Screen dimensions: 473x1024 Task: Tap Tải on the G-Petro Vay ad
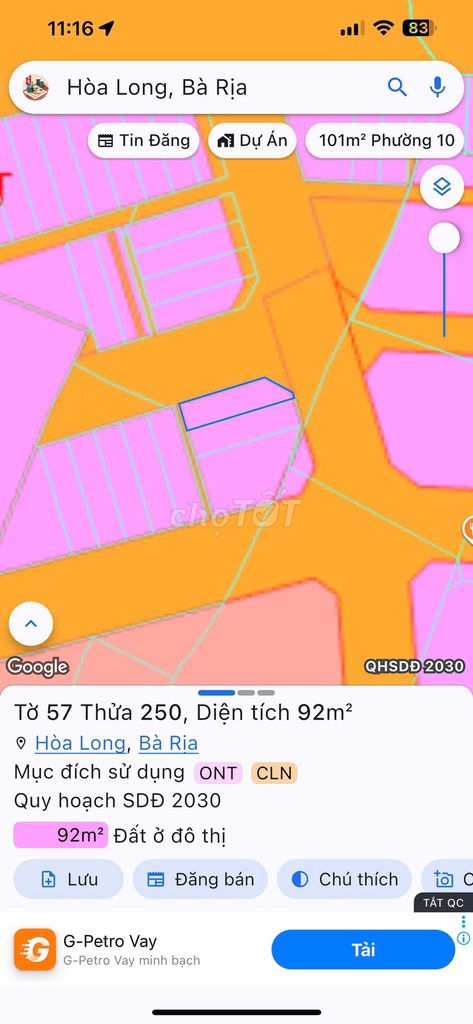click(363, 950)
